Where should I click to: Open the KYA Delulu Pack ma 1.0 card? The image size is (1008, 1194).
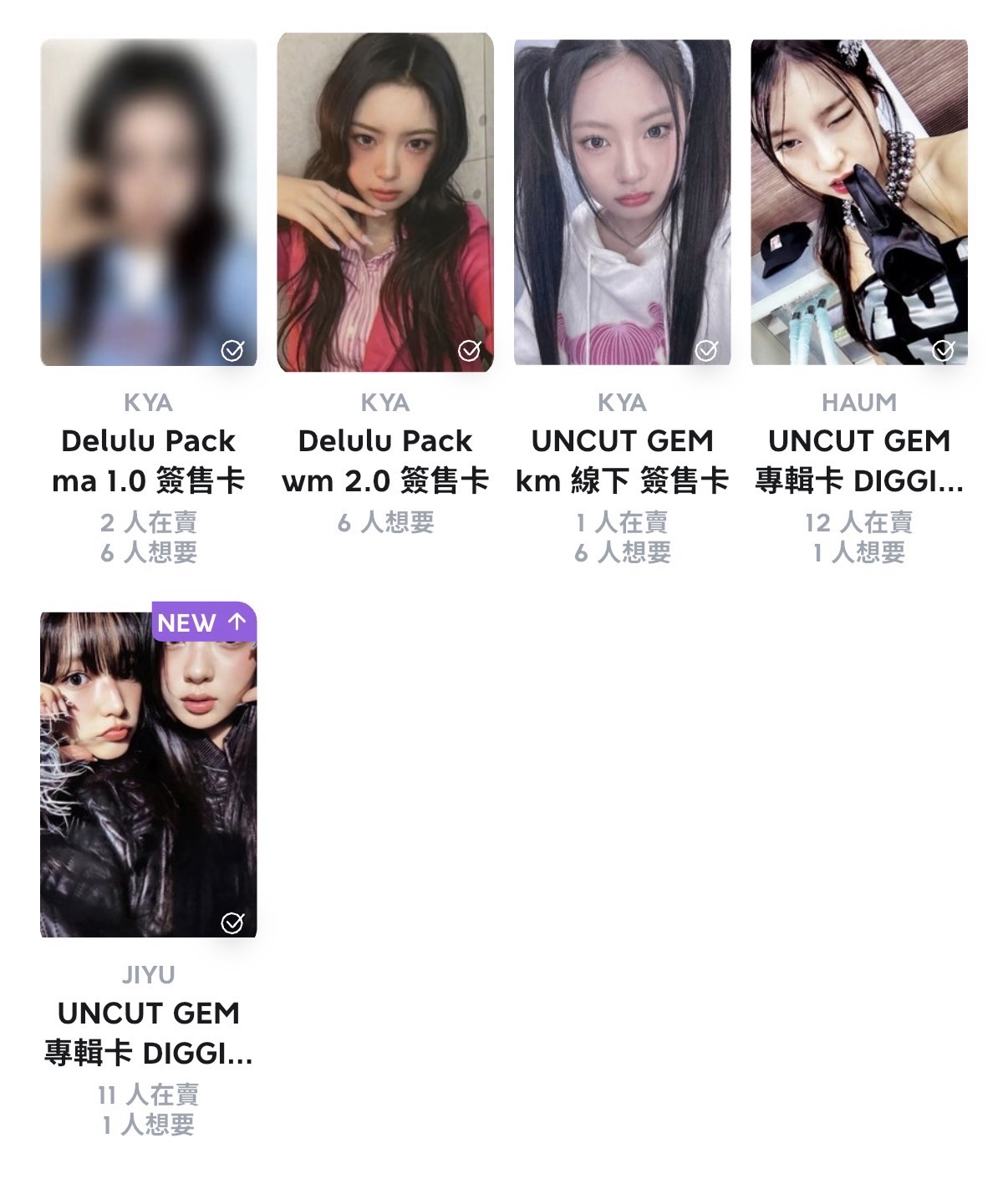tap(148, 202)
